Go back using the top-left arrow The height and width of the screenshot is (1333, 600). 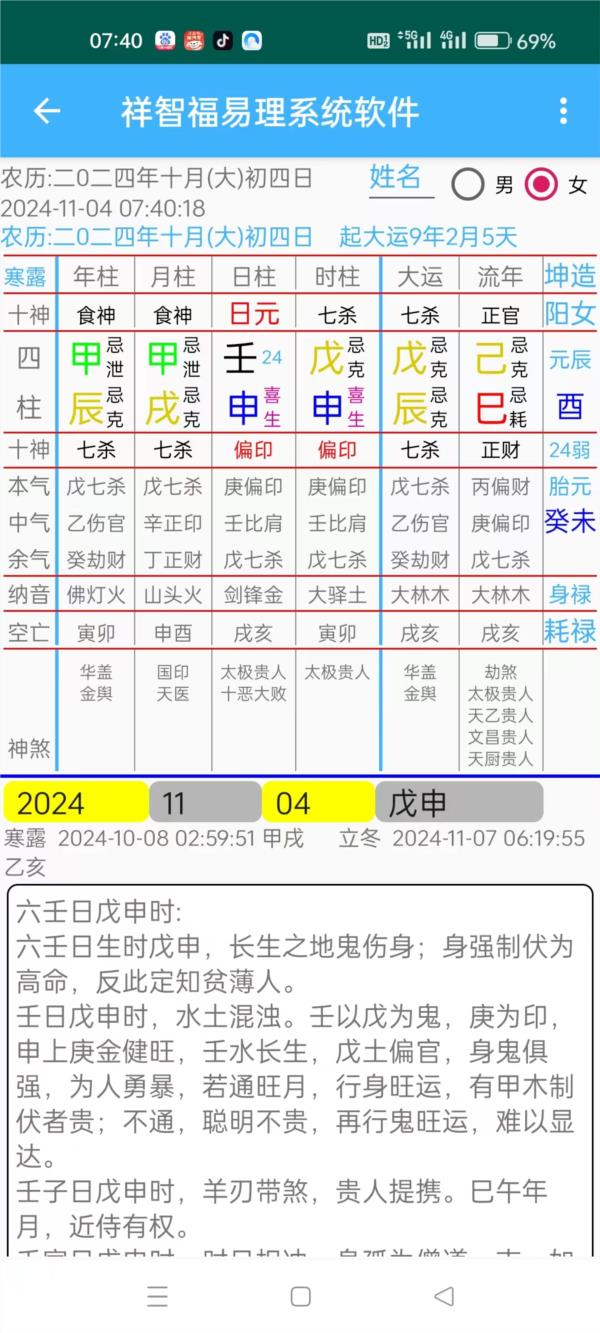[47, 111]
